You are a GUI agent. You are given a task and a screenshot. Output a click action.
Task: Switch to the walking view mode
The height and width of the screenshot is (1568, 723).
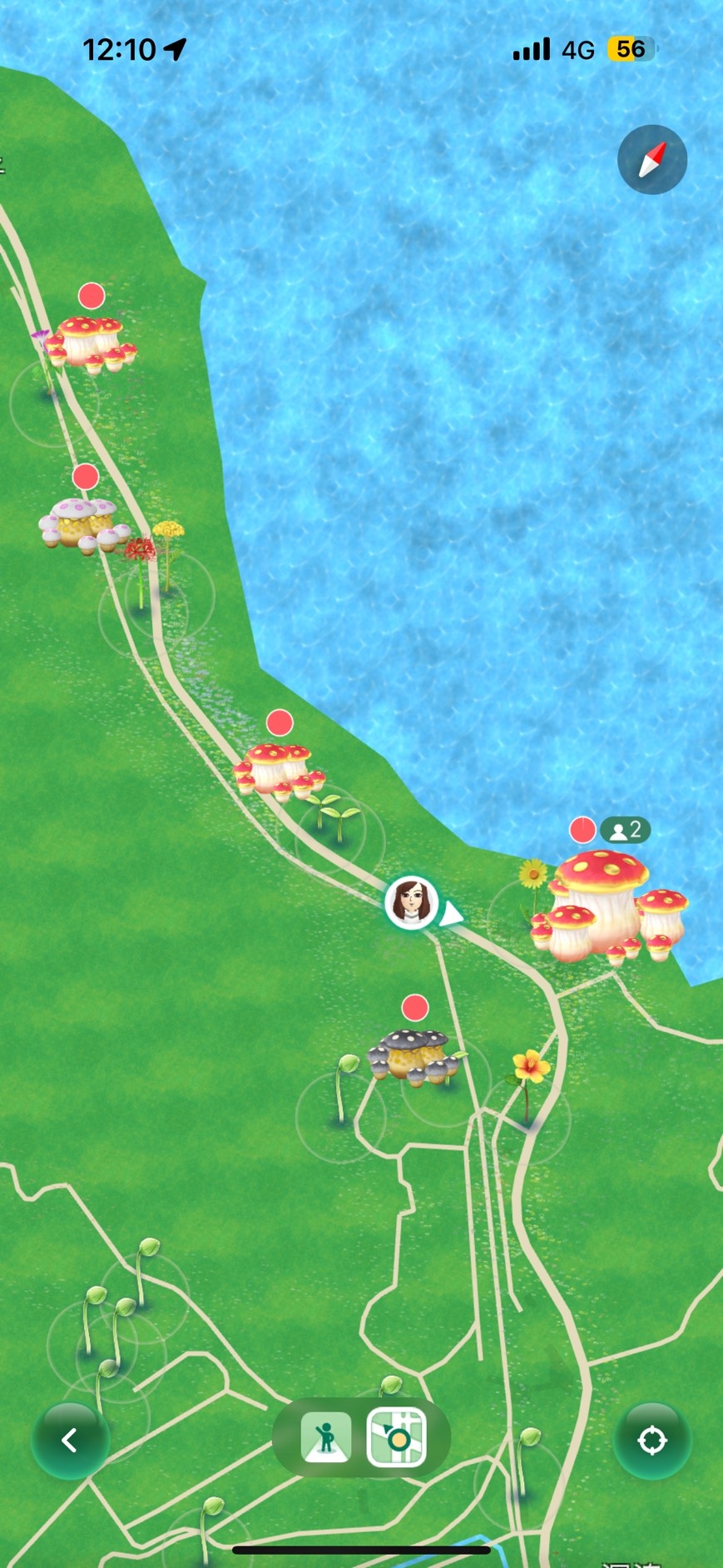(x=325, y=1437)
